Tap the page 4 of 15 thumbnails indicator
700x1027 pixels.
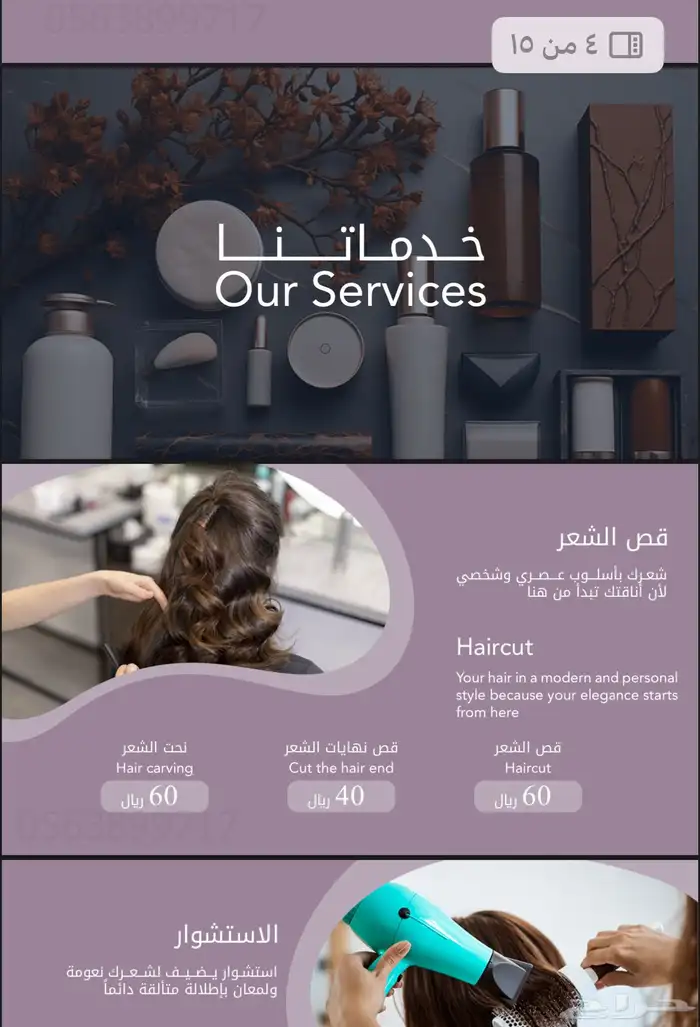[x=577, y=45]
